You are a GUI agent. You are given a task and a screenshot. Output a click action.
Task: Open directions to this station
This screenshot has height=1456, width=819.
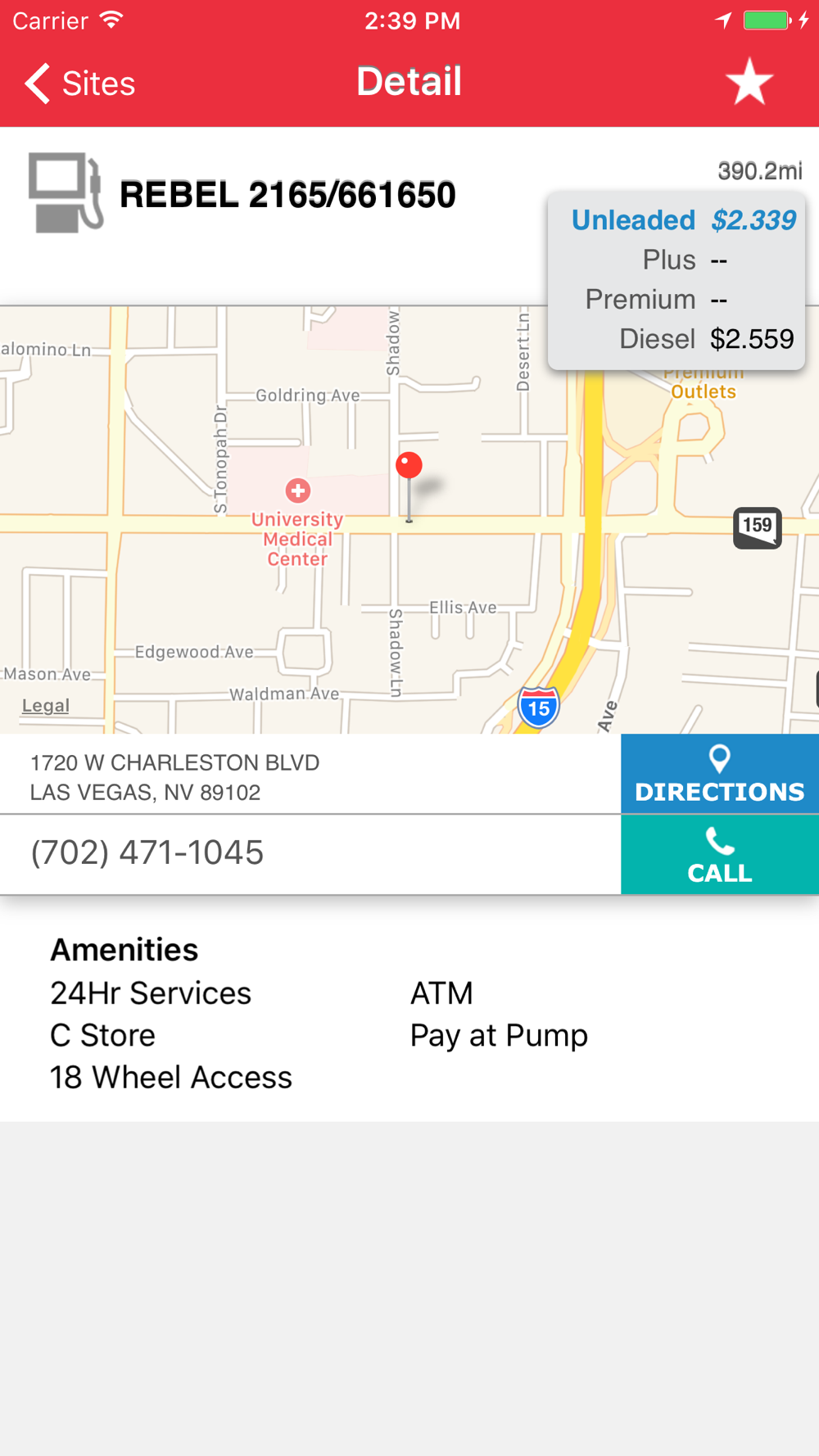tap(720, 774)
